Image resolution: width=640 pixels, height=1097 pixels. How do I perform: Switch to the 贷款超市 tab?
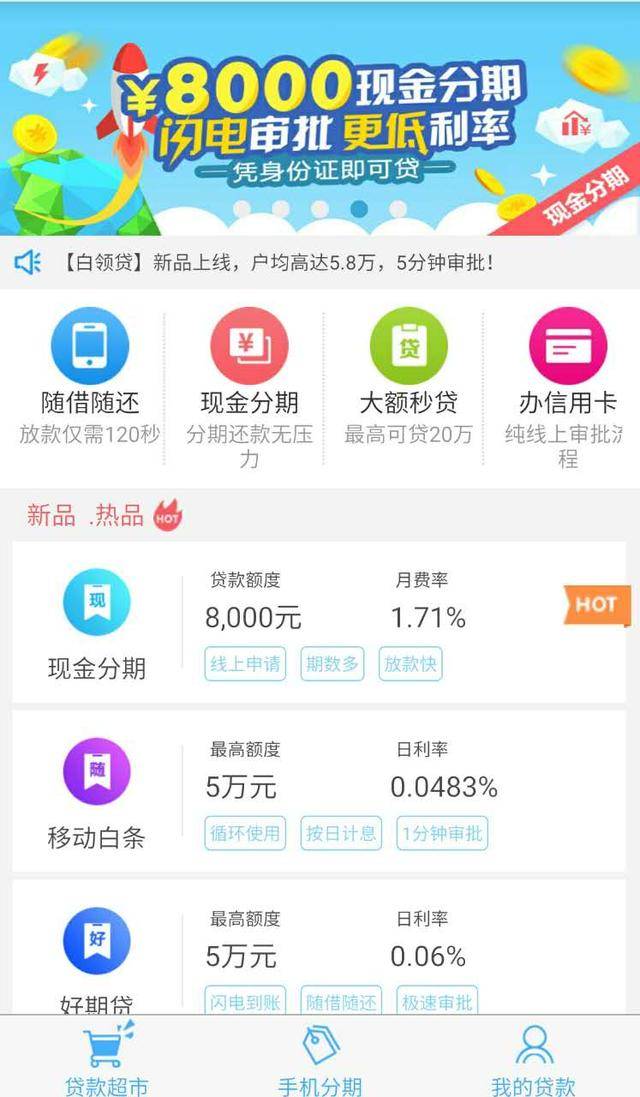[107, 1056]
